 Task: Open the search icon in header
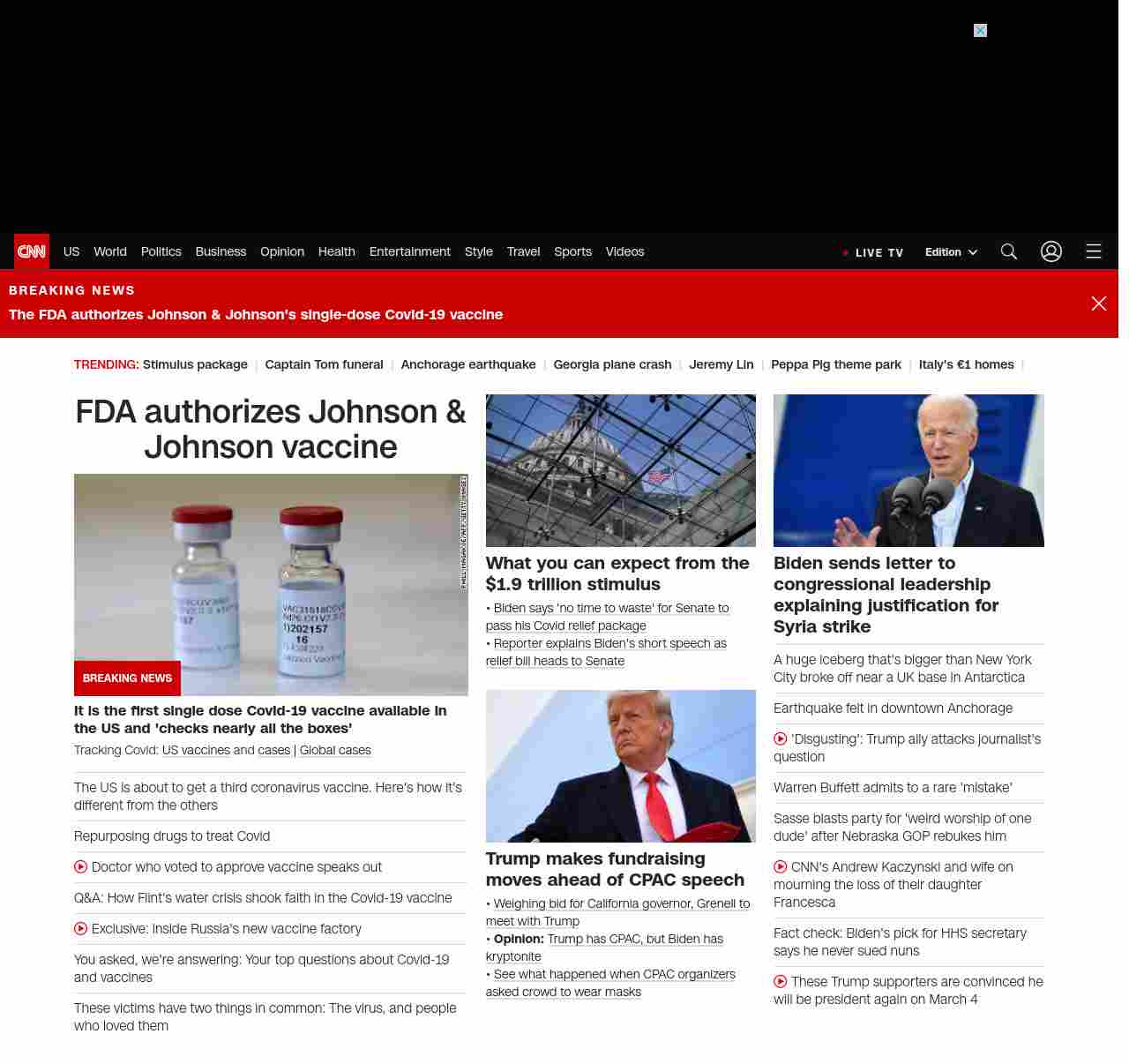click(1008, 252)
